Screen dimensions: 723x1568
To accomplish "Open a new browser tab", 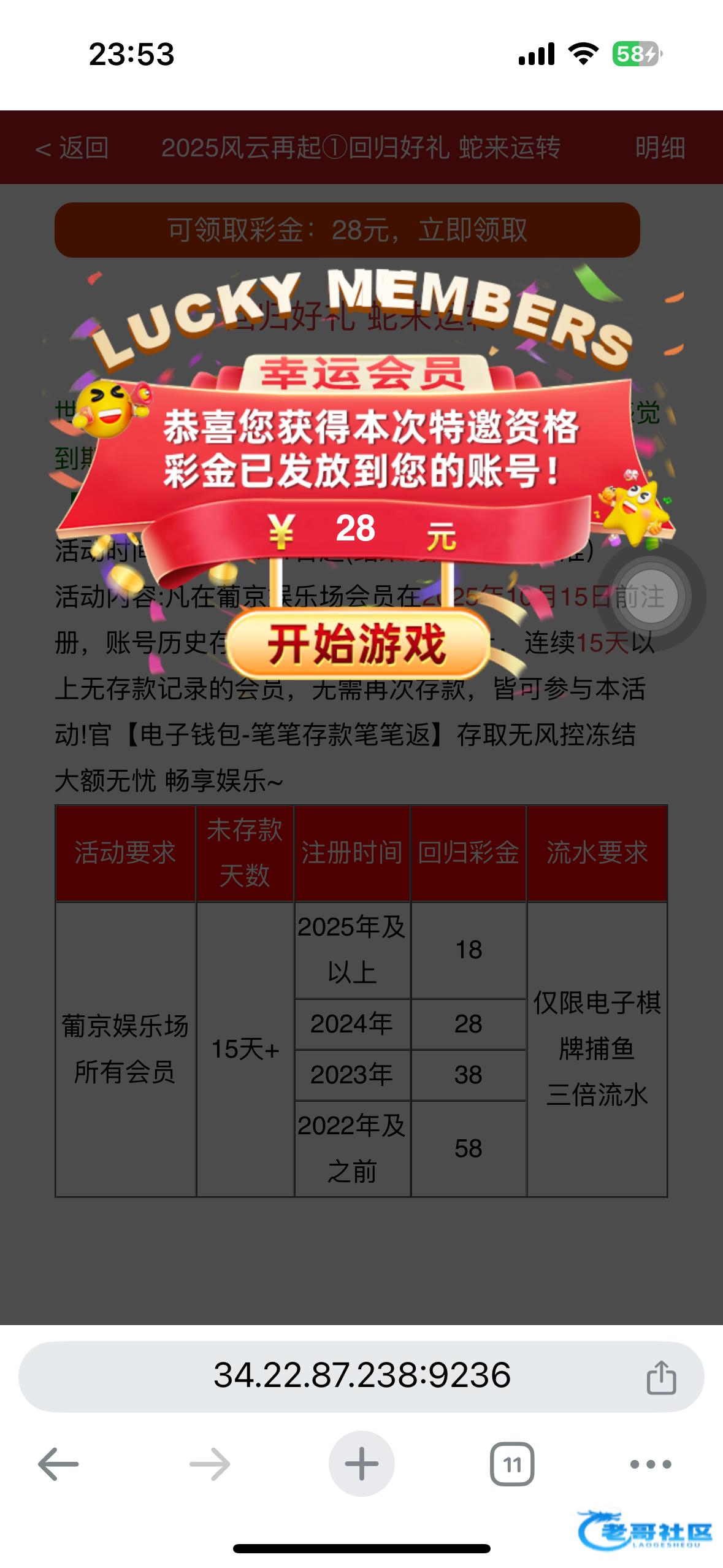I will pyautogui.click(x=361, y=1464).
